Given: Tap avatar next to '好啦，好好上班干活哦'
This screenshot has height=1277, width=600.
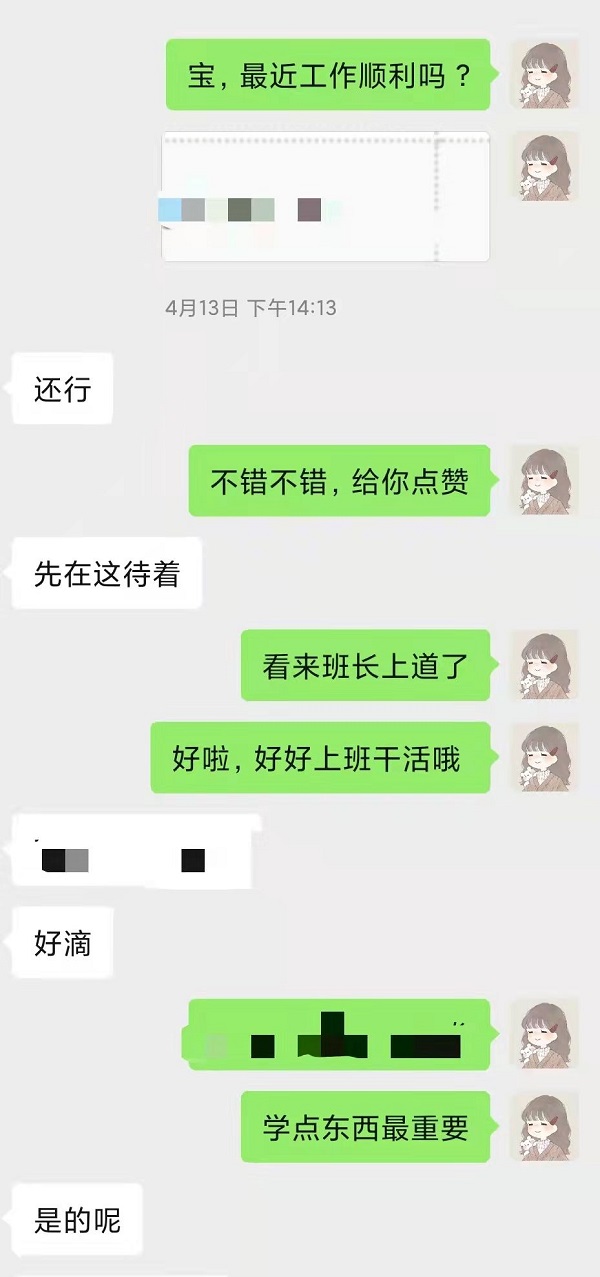Looking at the screenshot, I should 545,758.
